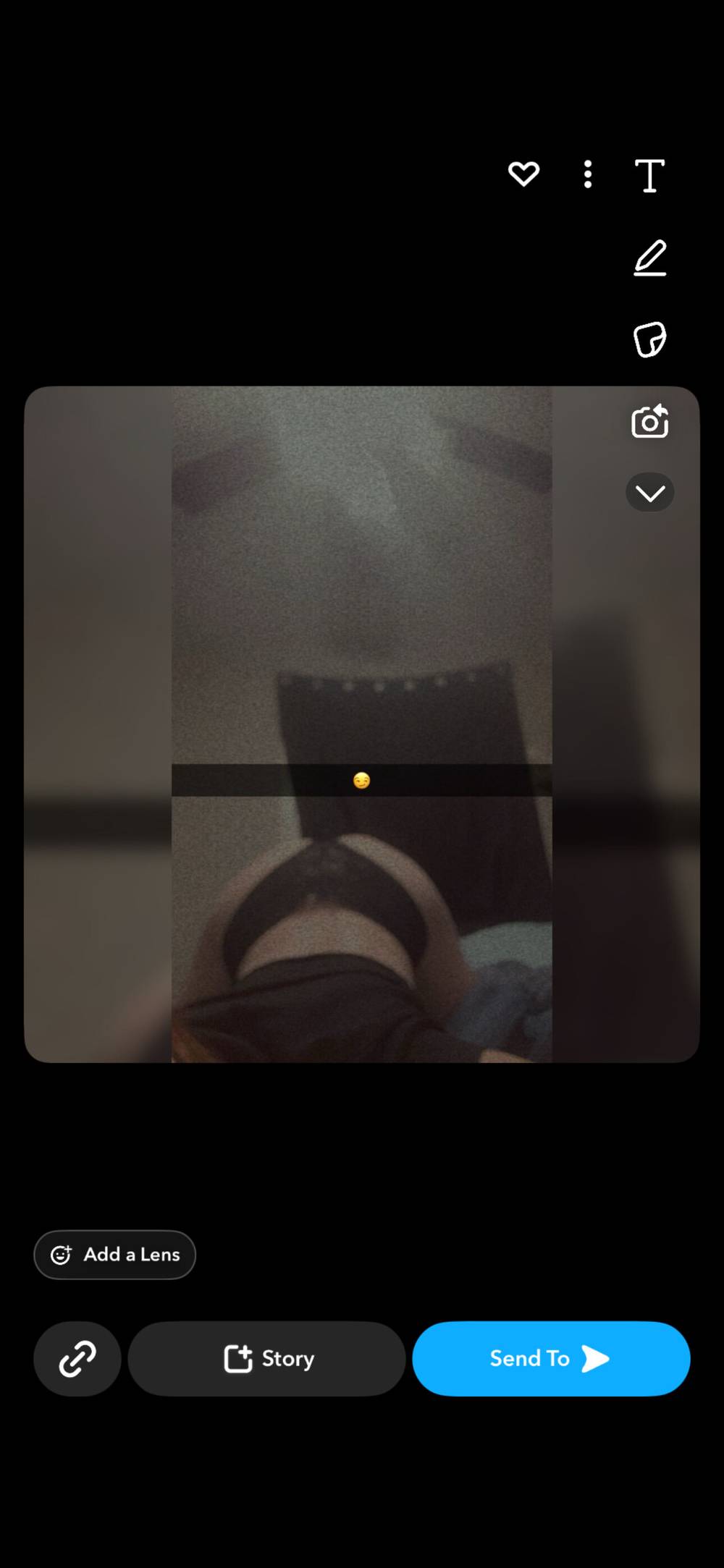724x1568 pixels.
Task: Post this snap to Story
Action: (x=267, y=1359)
